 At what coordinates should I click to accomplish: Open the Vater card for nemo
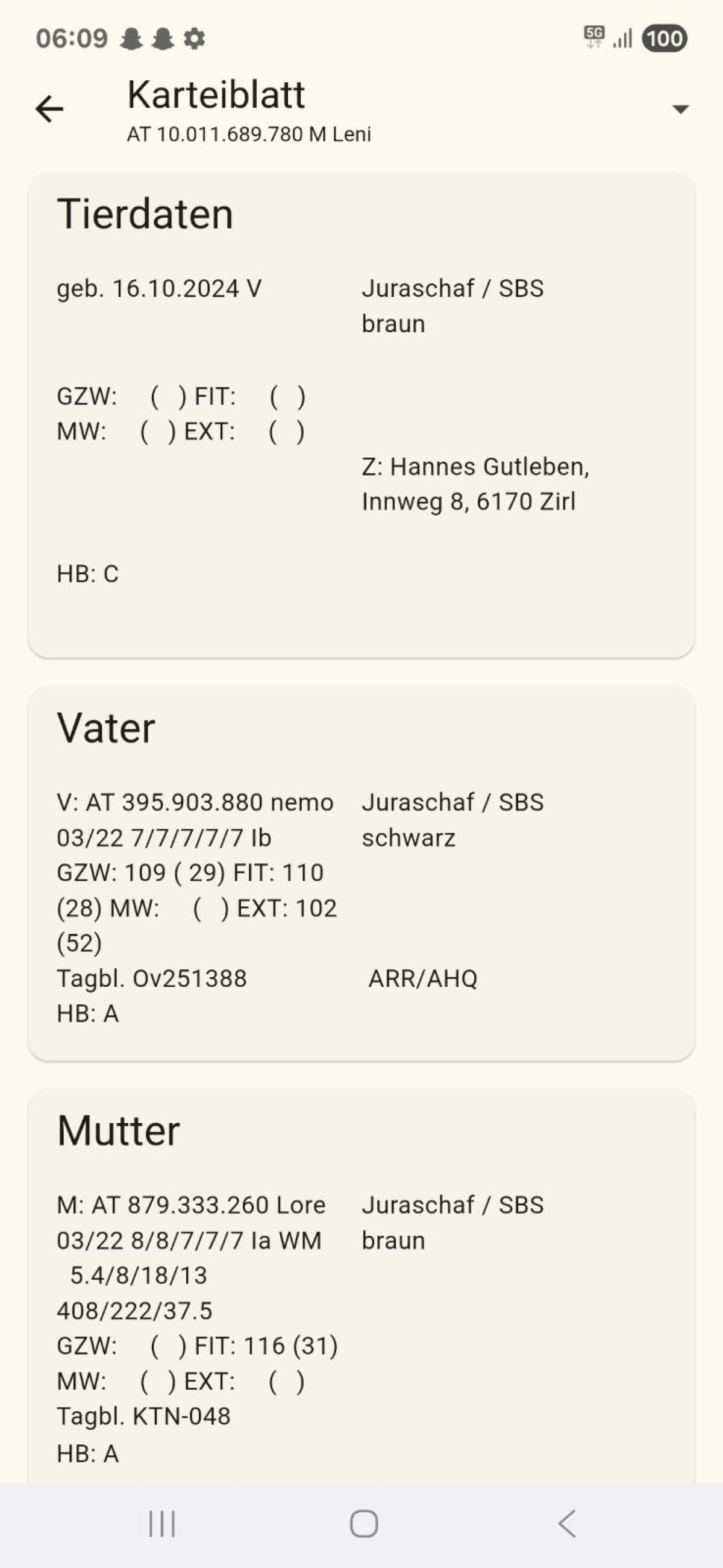coord(361,873)
